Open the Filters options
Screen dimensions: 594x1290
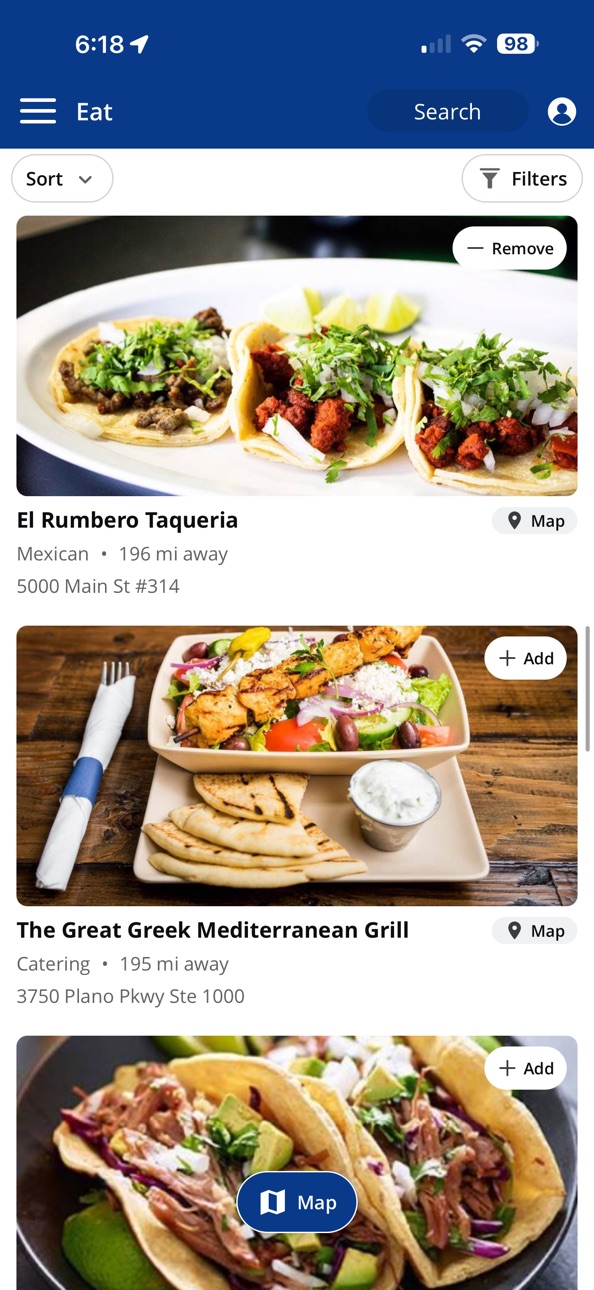pos(522,179)
